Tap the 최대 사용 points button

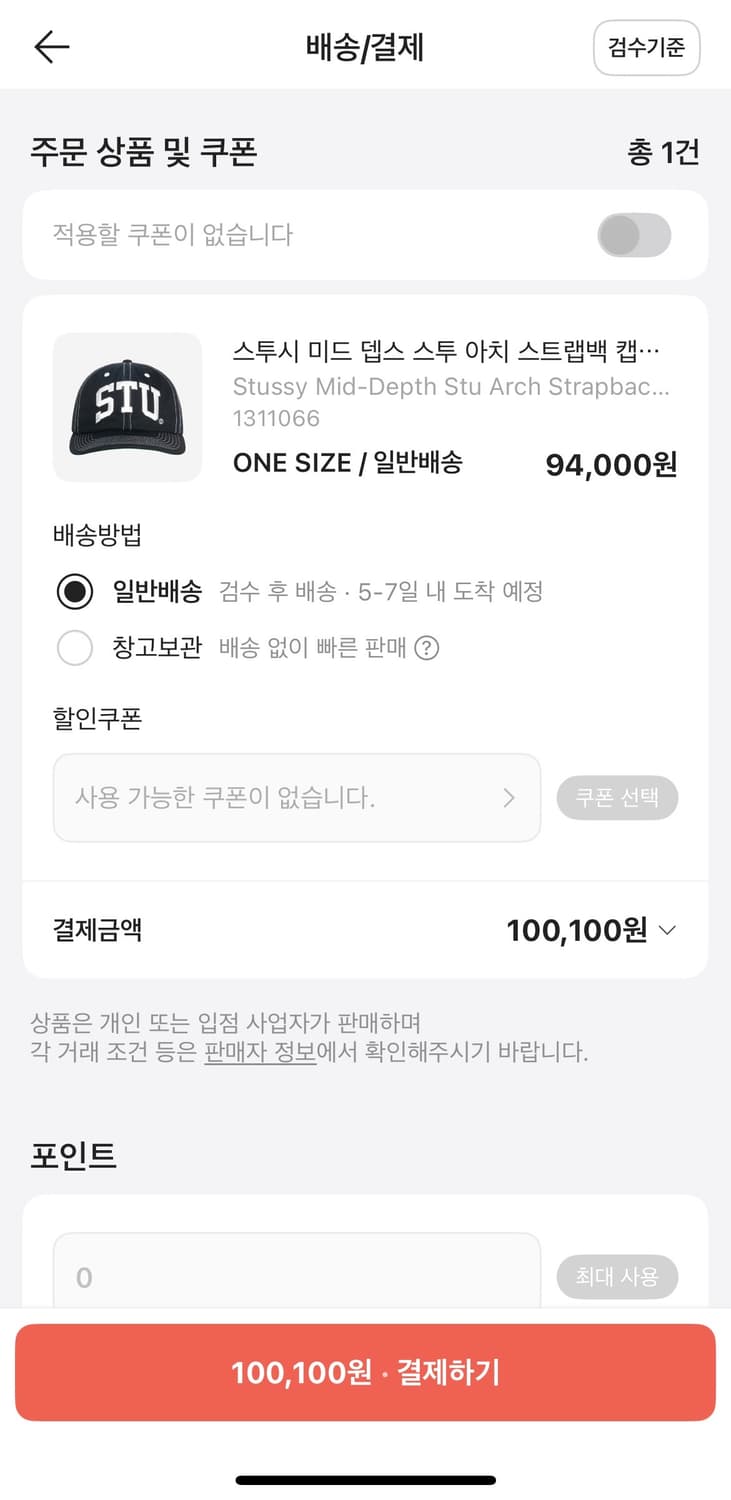click(617, 1277)
